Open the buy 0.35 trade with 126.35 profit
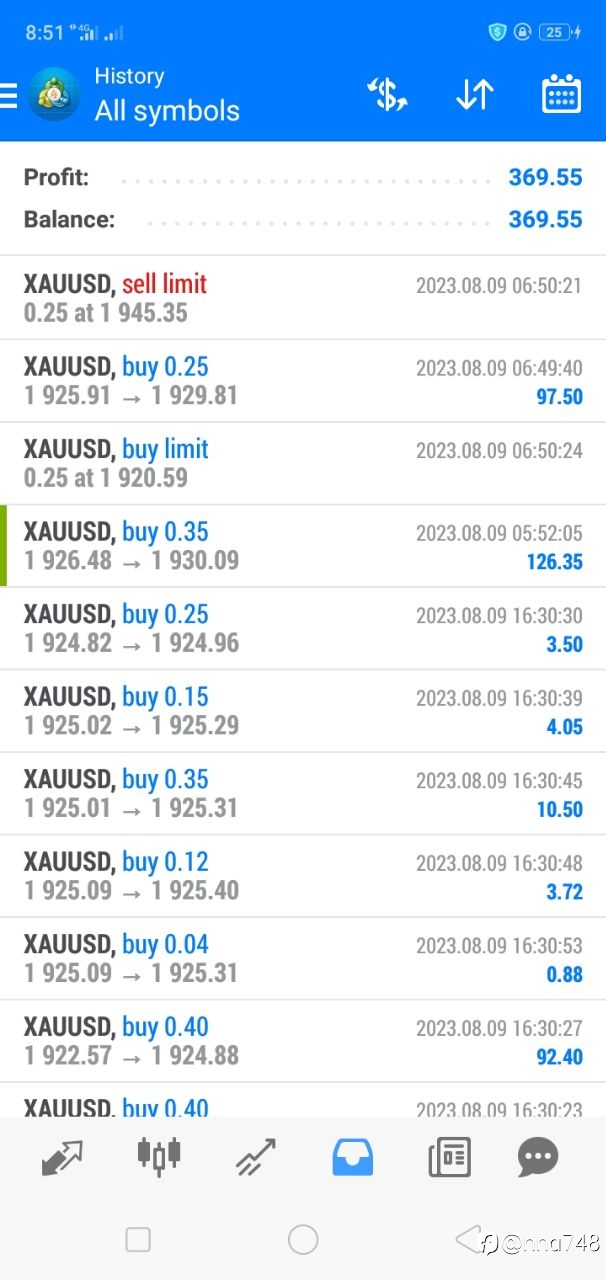The image size is (606, 1280). coord(303,546)
